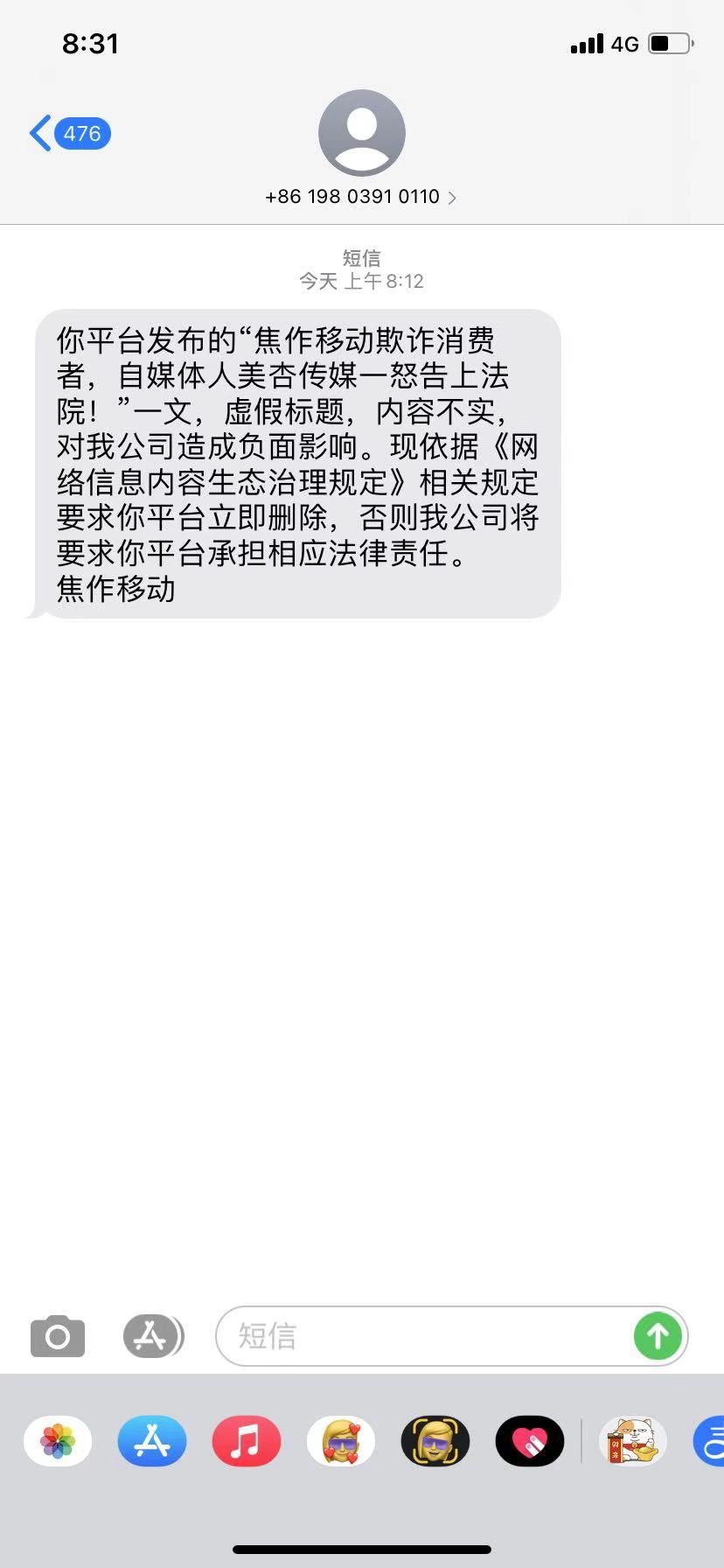
Task: Open the lucky cat sticker pack
Action: click(633, 1441)
